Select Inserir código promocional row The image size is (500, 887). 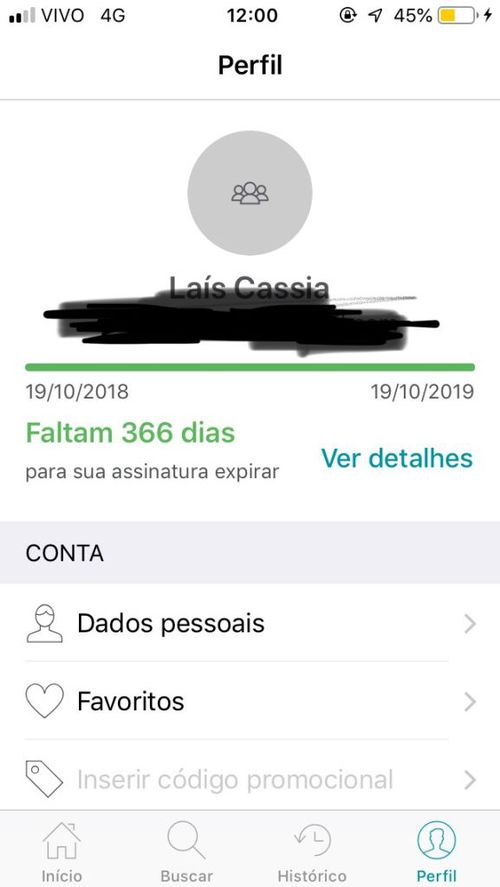[x=250, y=780]
